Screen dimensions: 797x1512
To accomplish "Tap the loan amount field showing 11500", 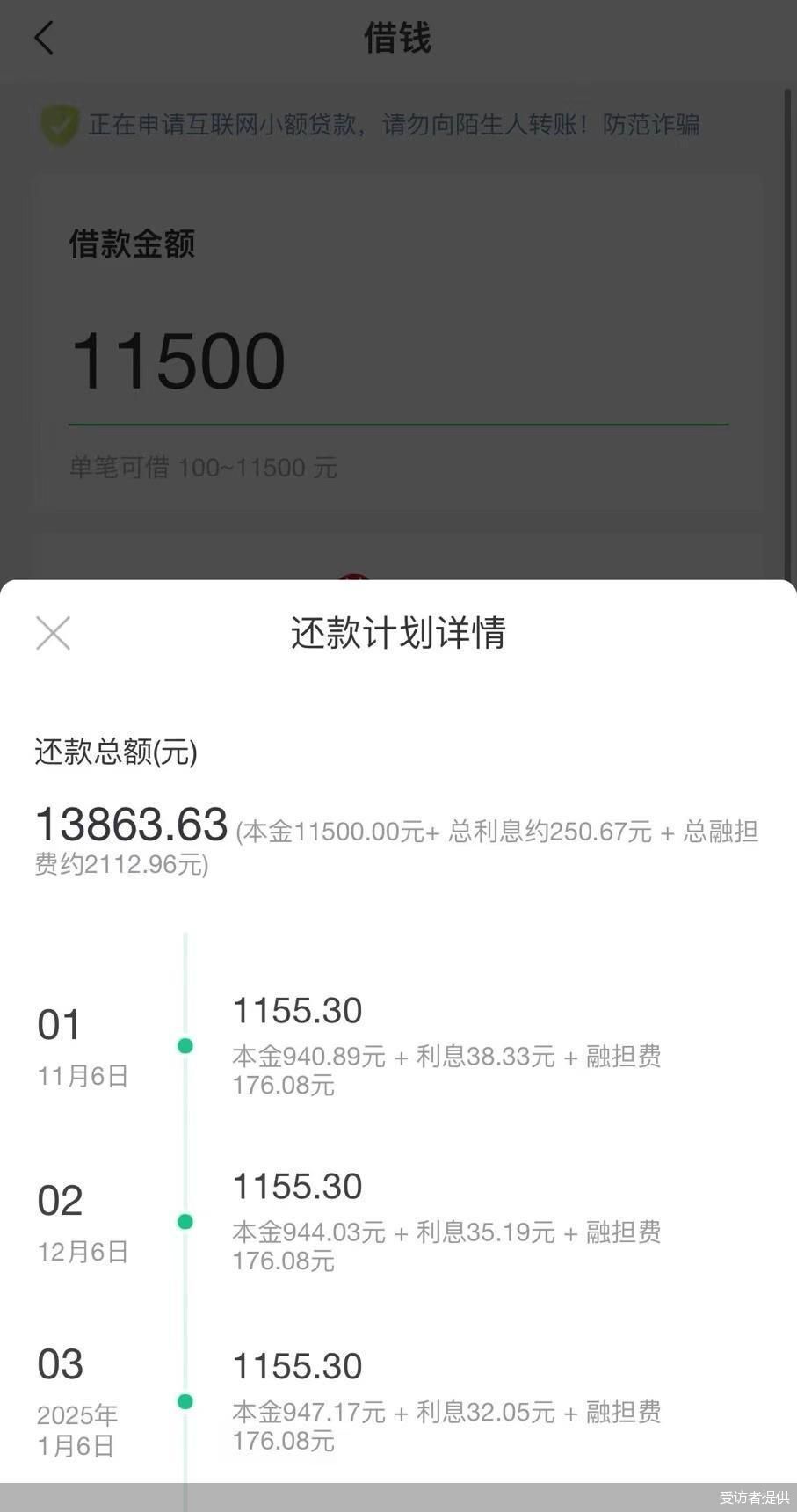I will pos(178,358).
